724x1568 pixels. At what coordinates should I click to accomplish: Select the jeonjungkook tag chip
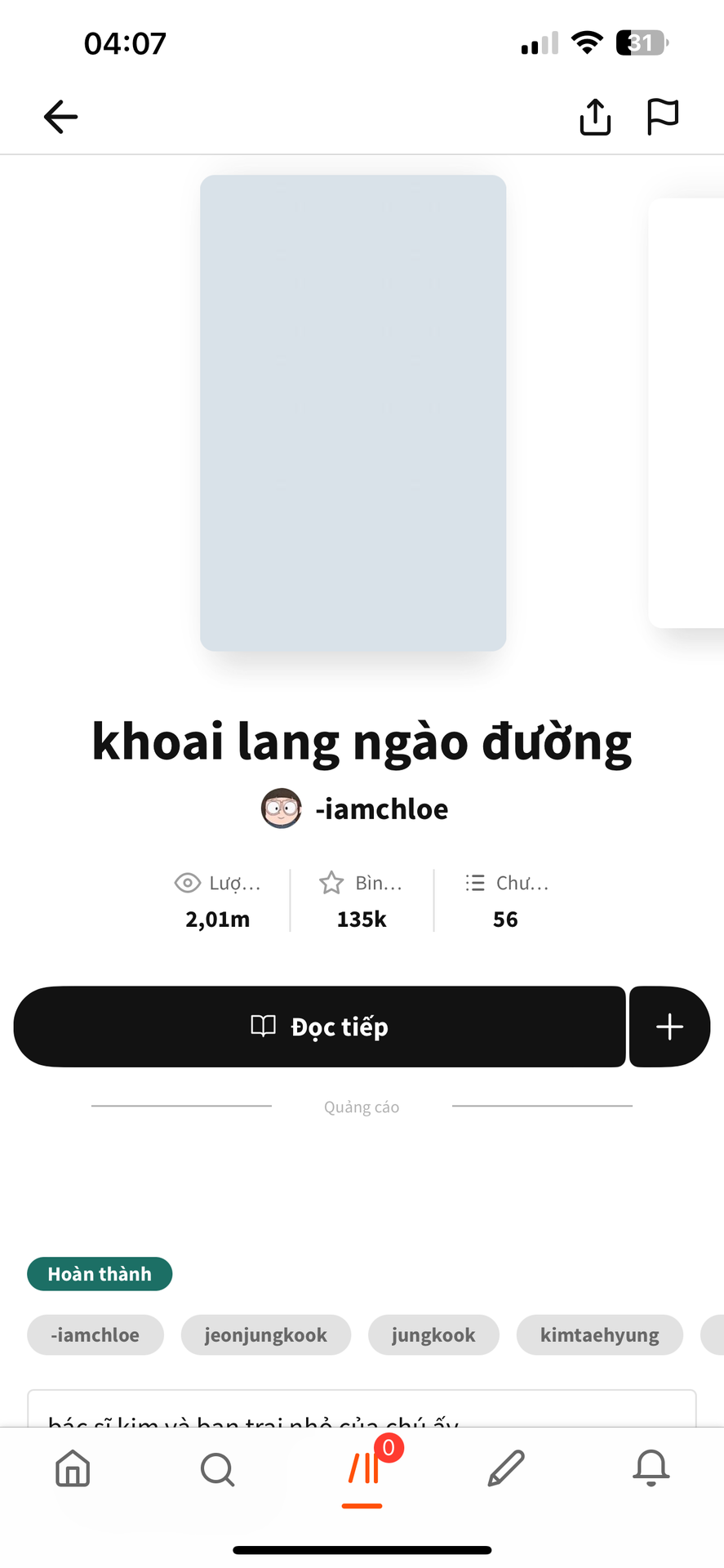[265, 1334]
